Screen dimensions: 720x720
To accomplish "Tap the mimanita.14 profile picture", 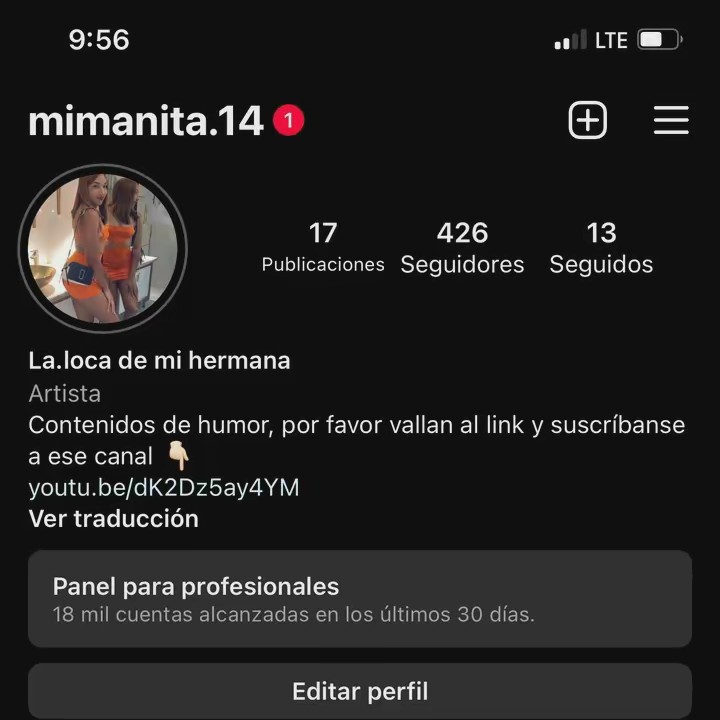I will coord(103,249).
